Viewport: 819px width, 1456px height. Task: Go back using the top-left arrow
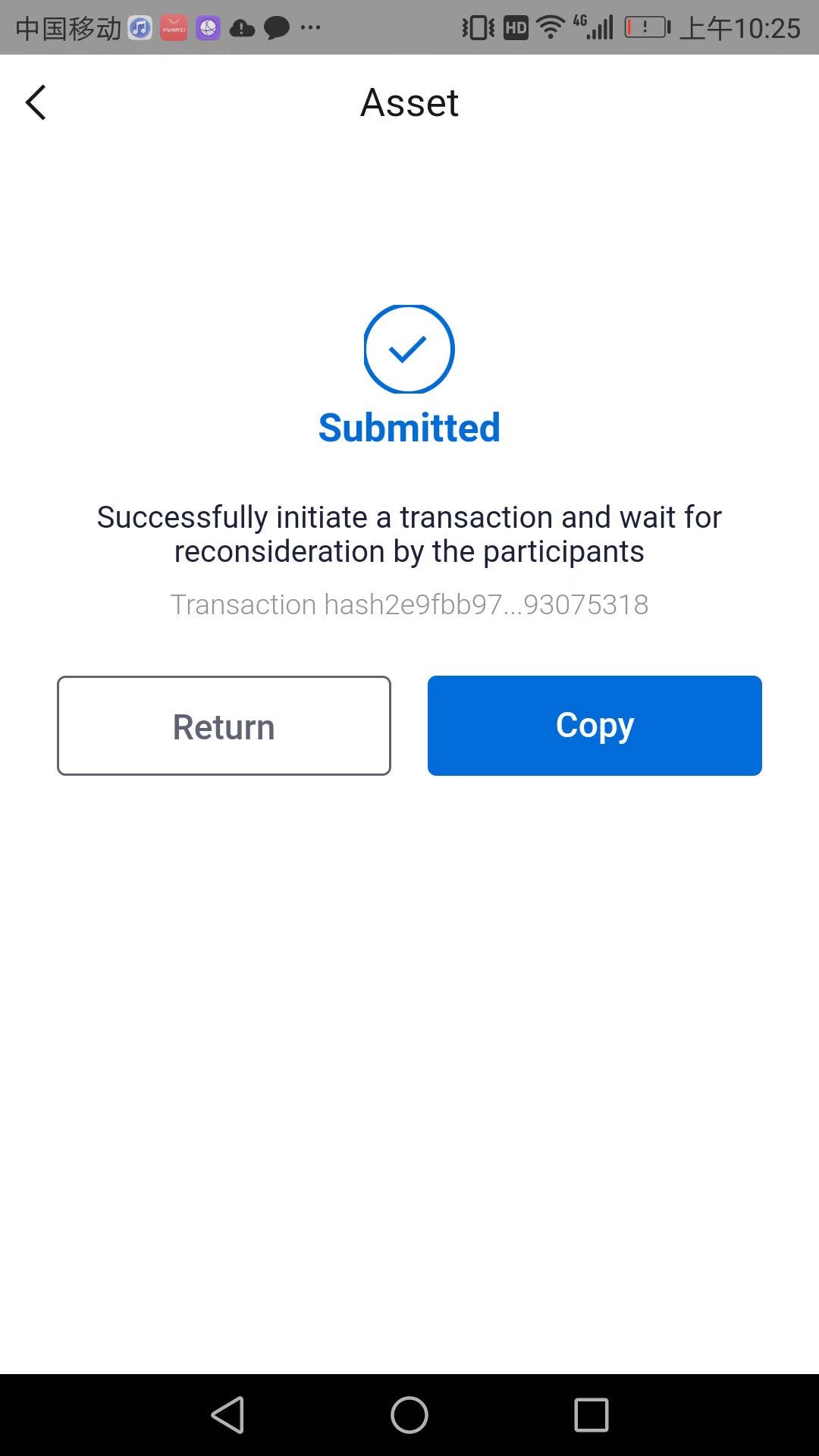click(x=36, y=102)
